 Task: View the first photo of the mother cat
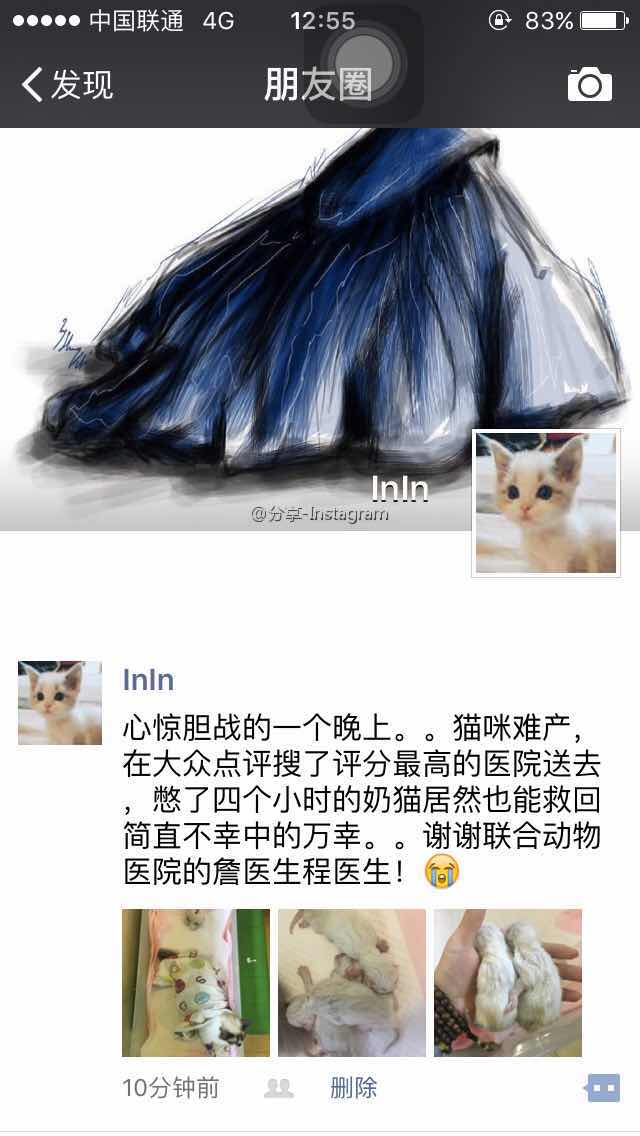tap(196, 983)
